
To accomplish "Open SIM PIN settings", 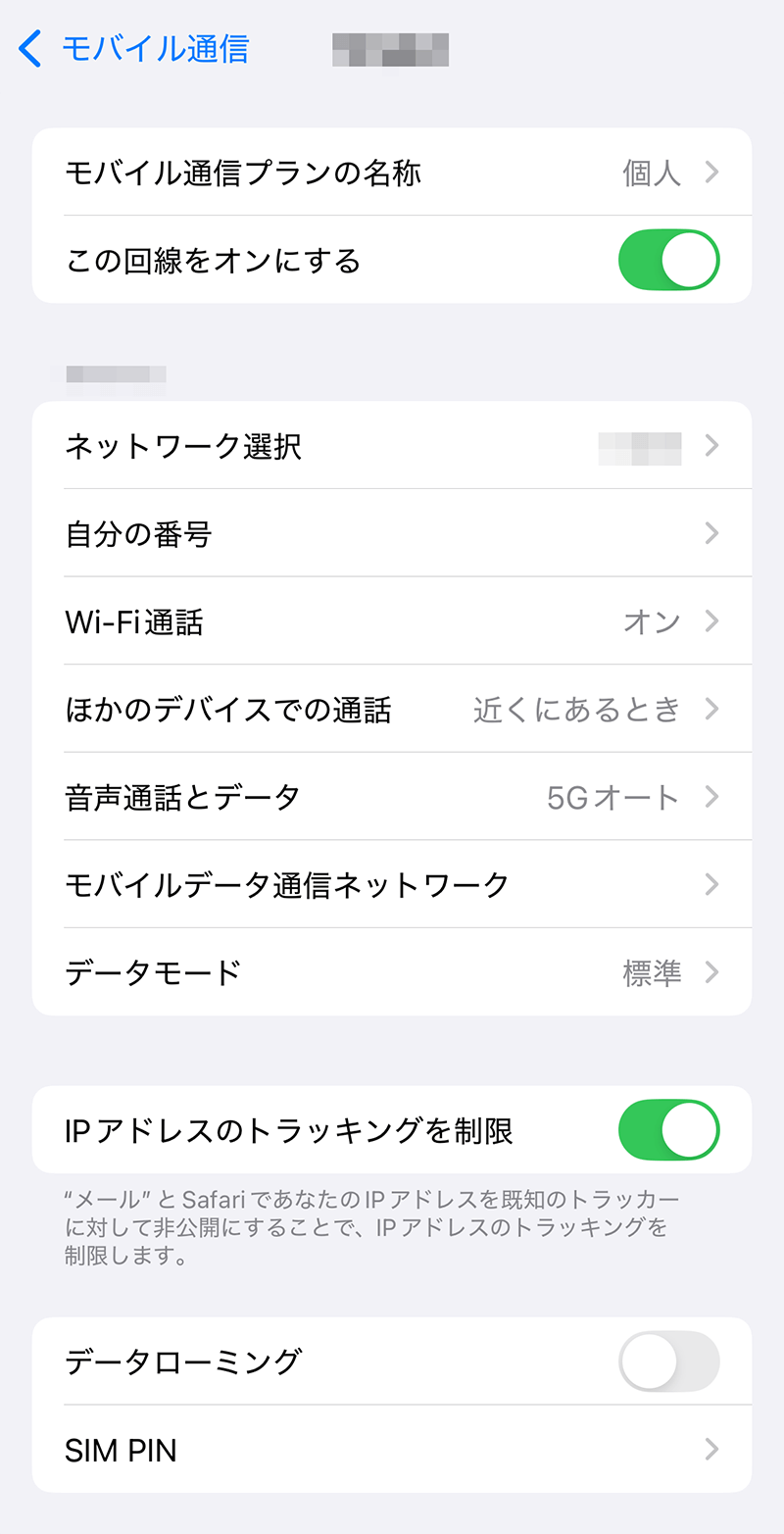I will [392, 1450].
